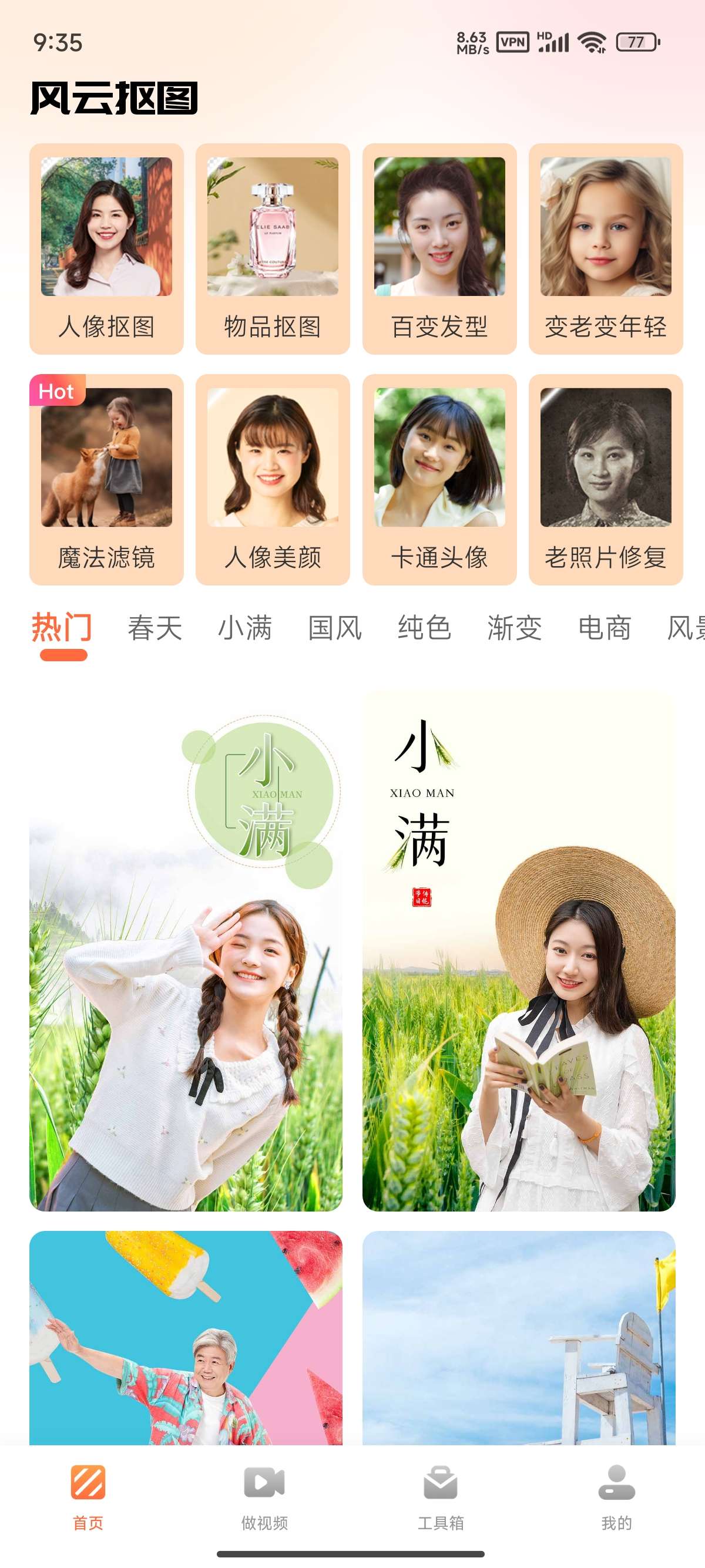Screen dimensions: 705x1568
Task: Launch the 魔法滤镜 hot feature
Action: coord(106,479)
